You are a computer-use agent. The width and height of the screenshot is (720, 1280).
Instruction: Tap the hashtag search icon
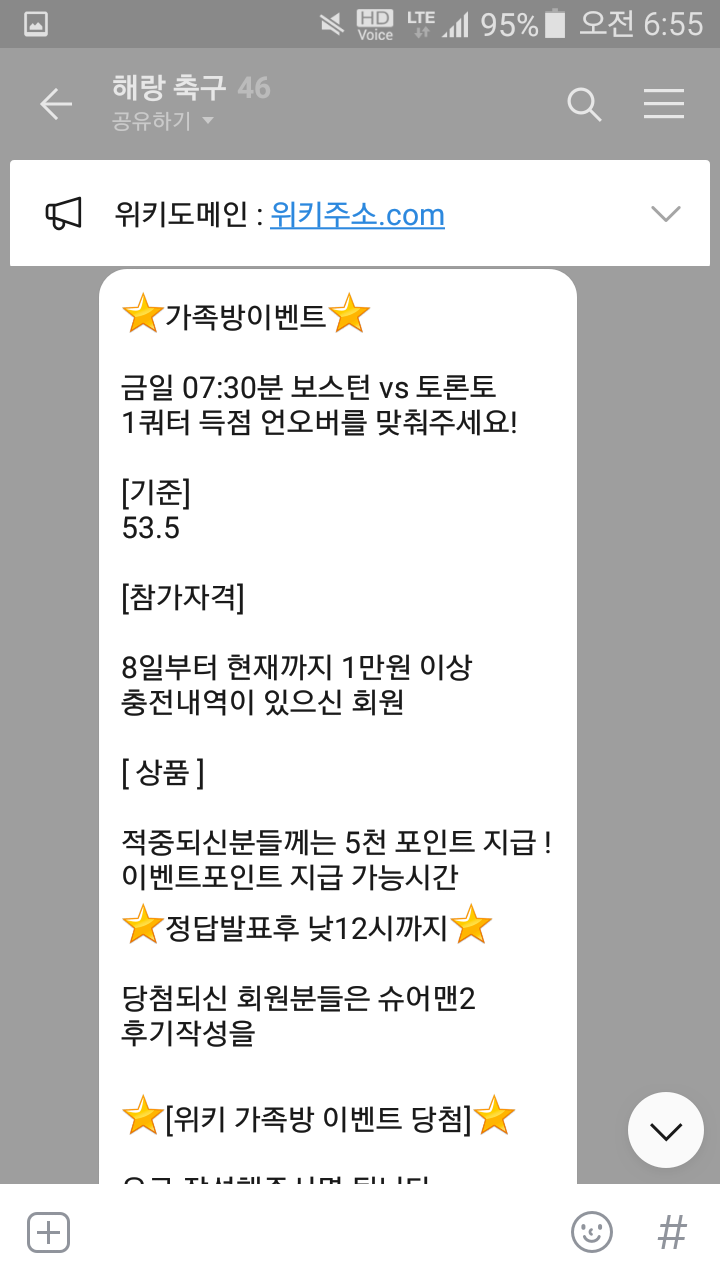672,1232
